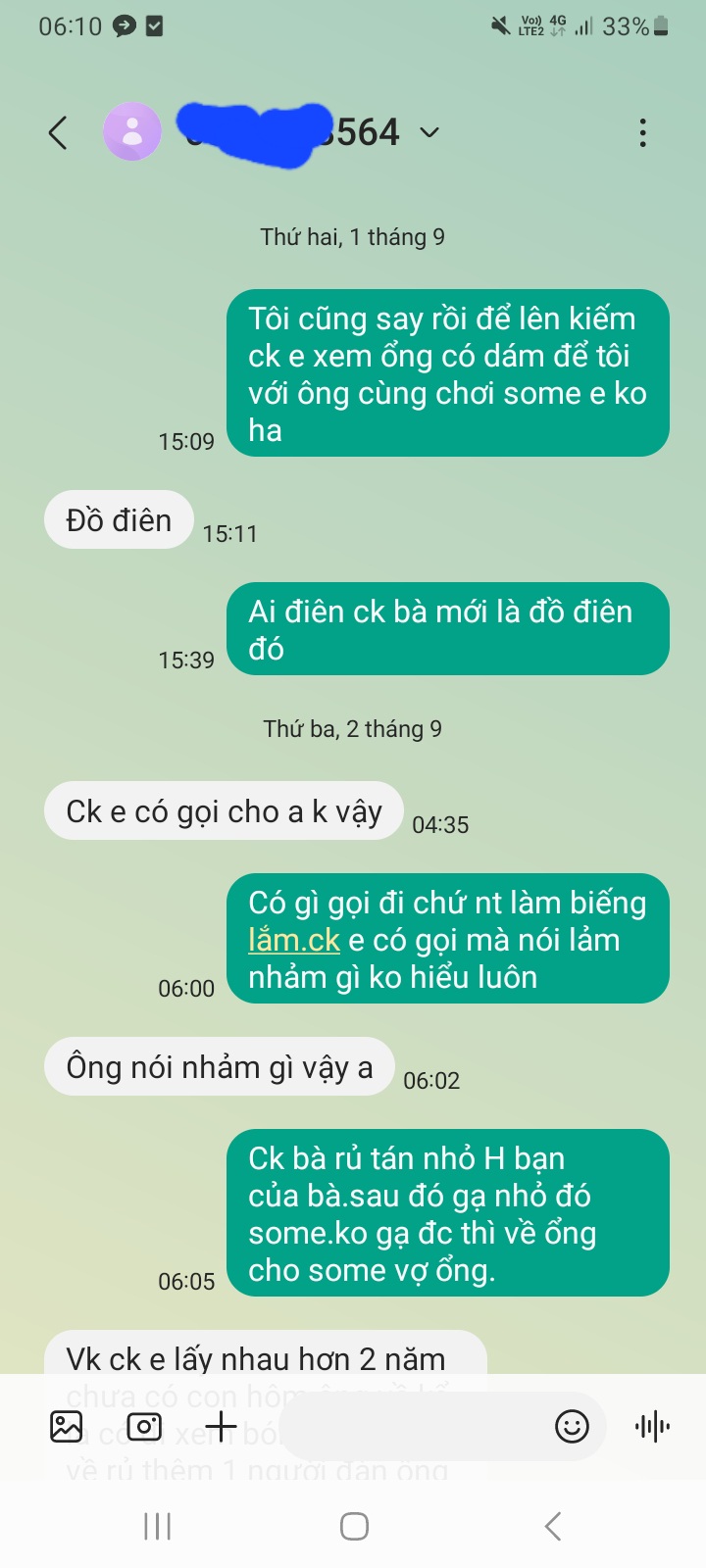This screenshot has height=1568, width=706.
Task: Open recent apps from navigation bar
Action: [157, 1526]
